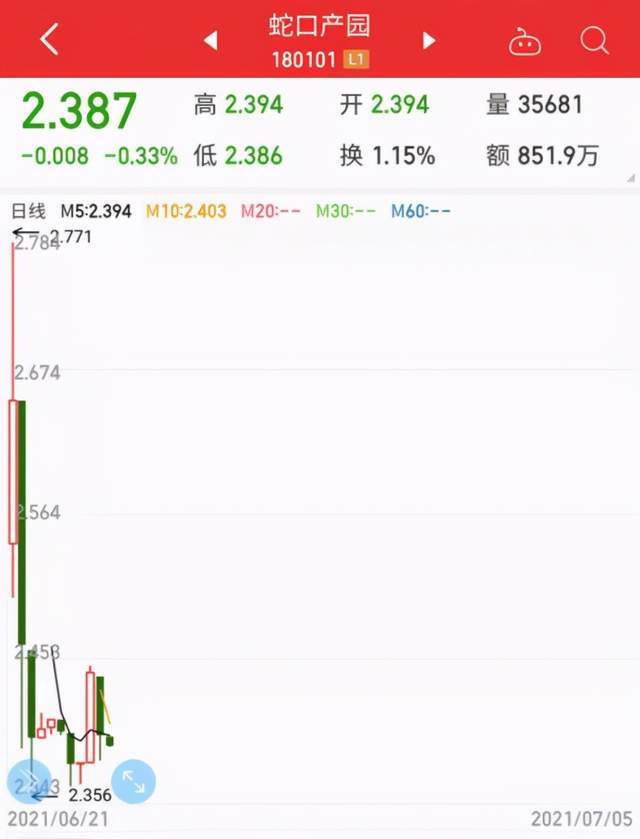Tap the double-arrow circle button on the chart
This screenshot has height=839, width=640.
point(29,782)
